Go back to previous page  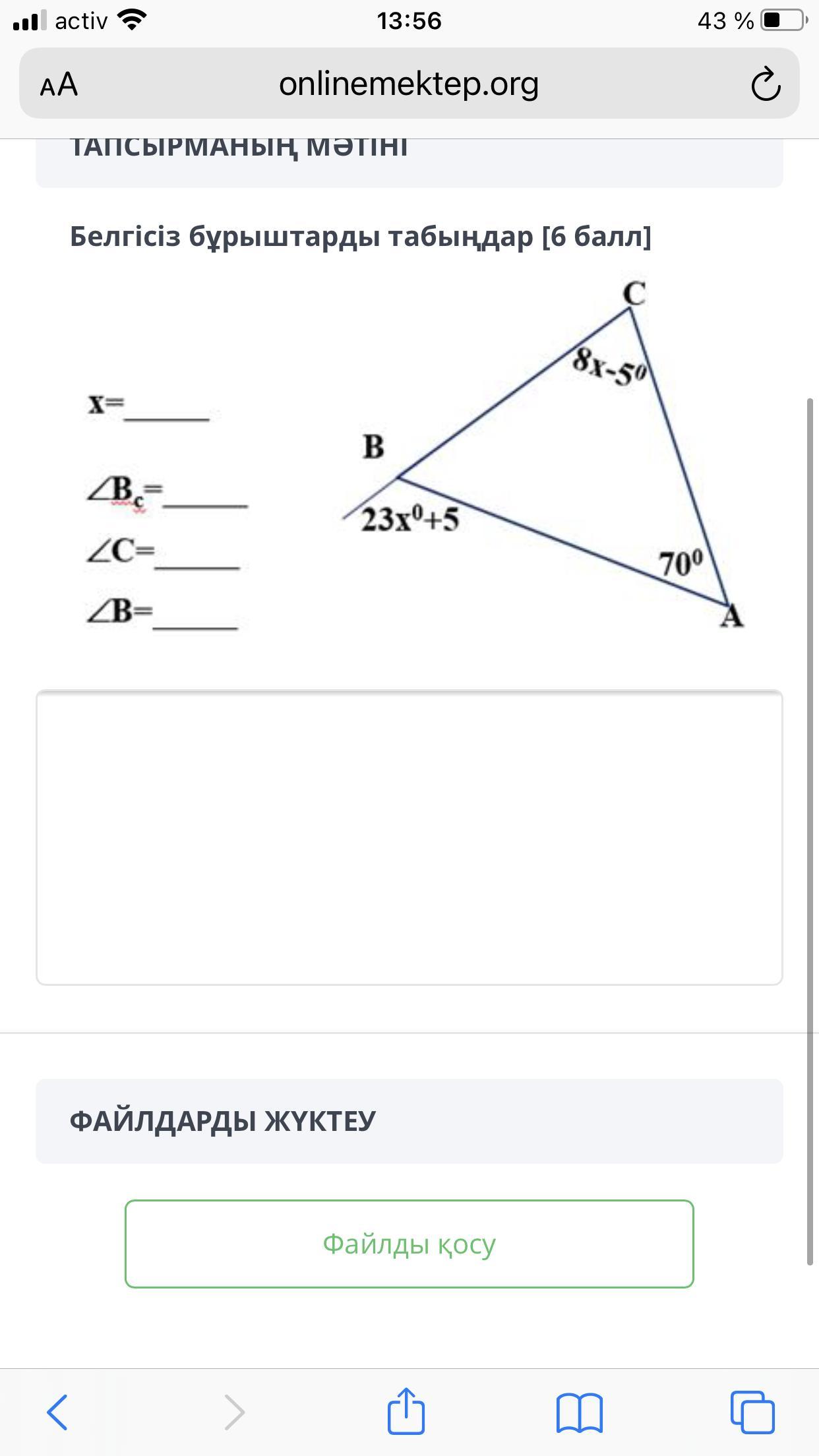(57, 1412)
